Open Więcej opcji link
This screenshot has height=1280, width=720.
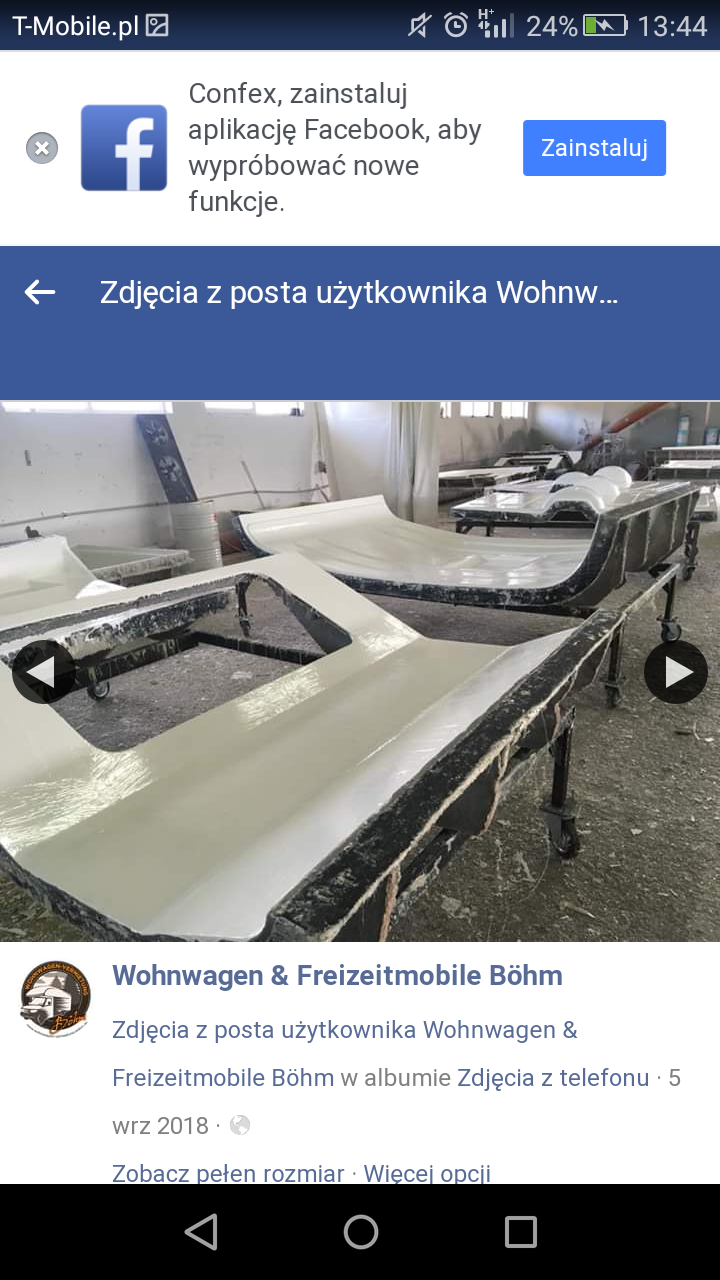[x=427, y=1173]
